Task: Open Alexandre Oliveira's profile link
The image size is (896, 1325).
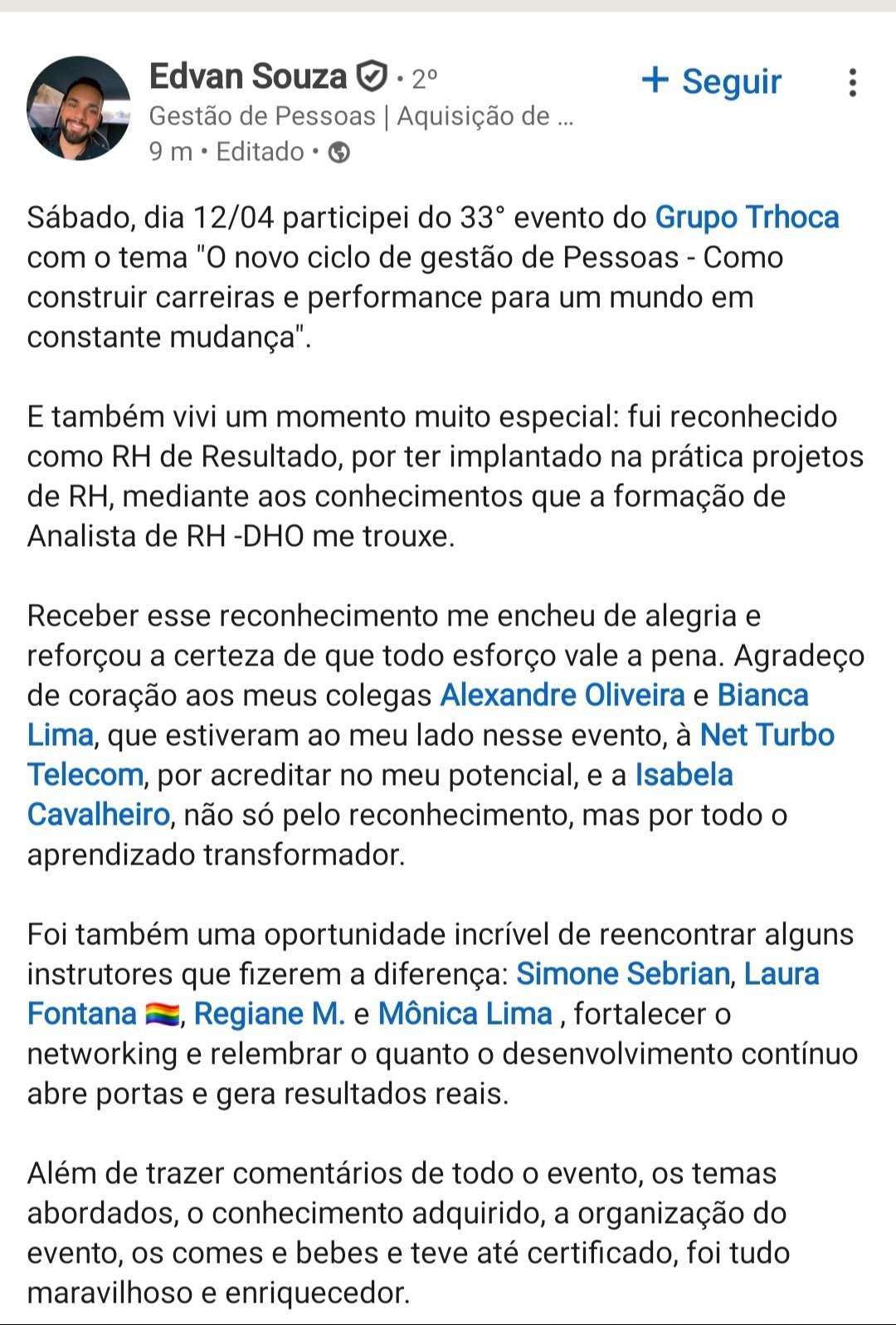Action: pyautogui.click(x=561, y=695)
